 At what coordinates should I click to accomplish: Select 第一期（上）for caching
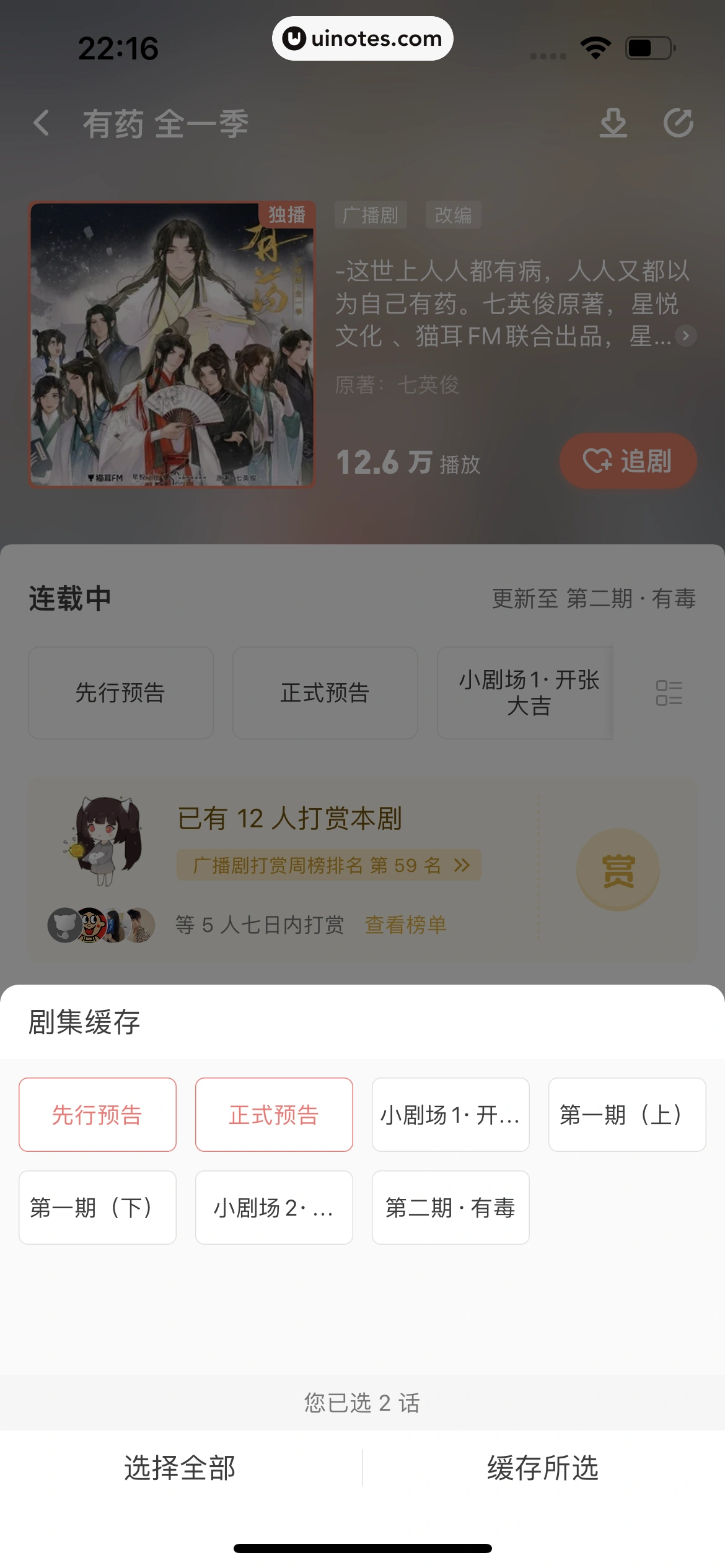(627, 1113)
